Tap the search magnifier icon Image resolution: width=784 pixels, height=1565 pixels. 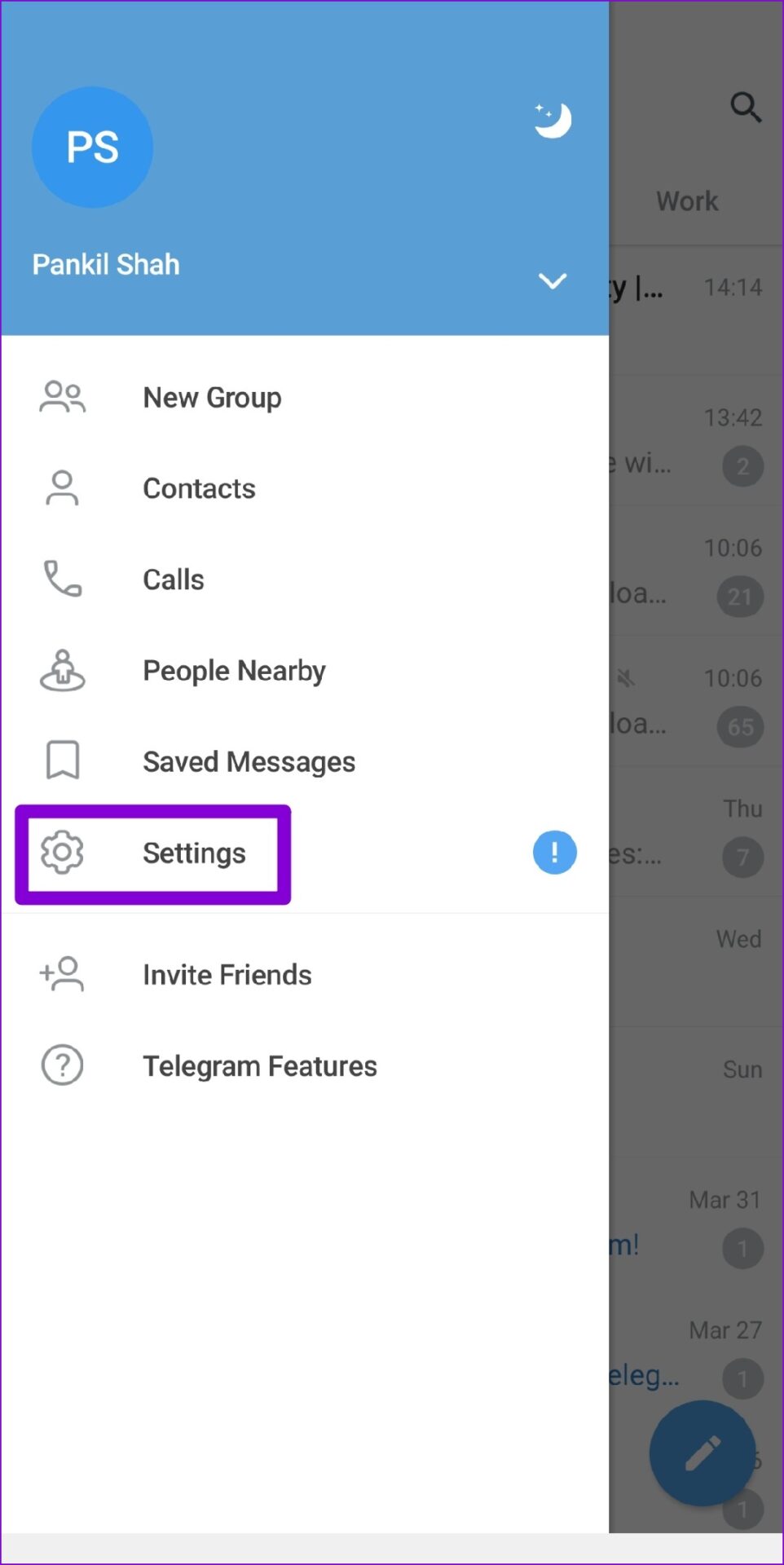pos(745,107)
